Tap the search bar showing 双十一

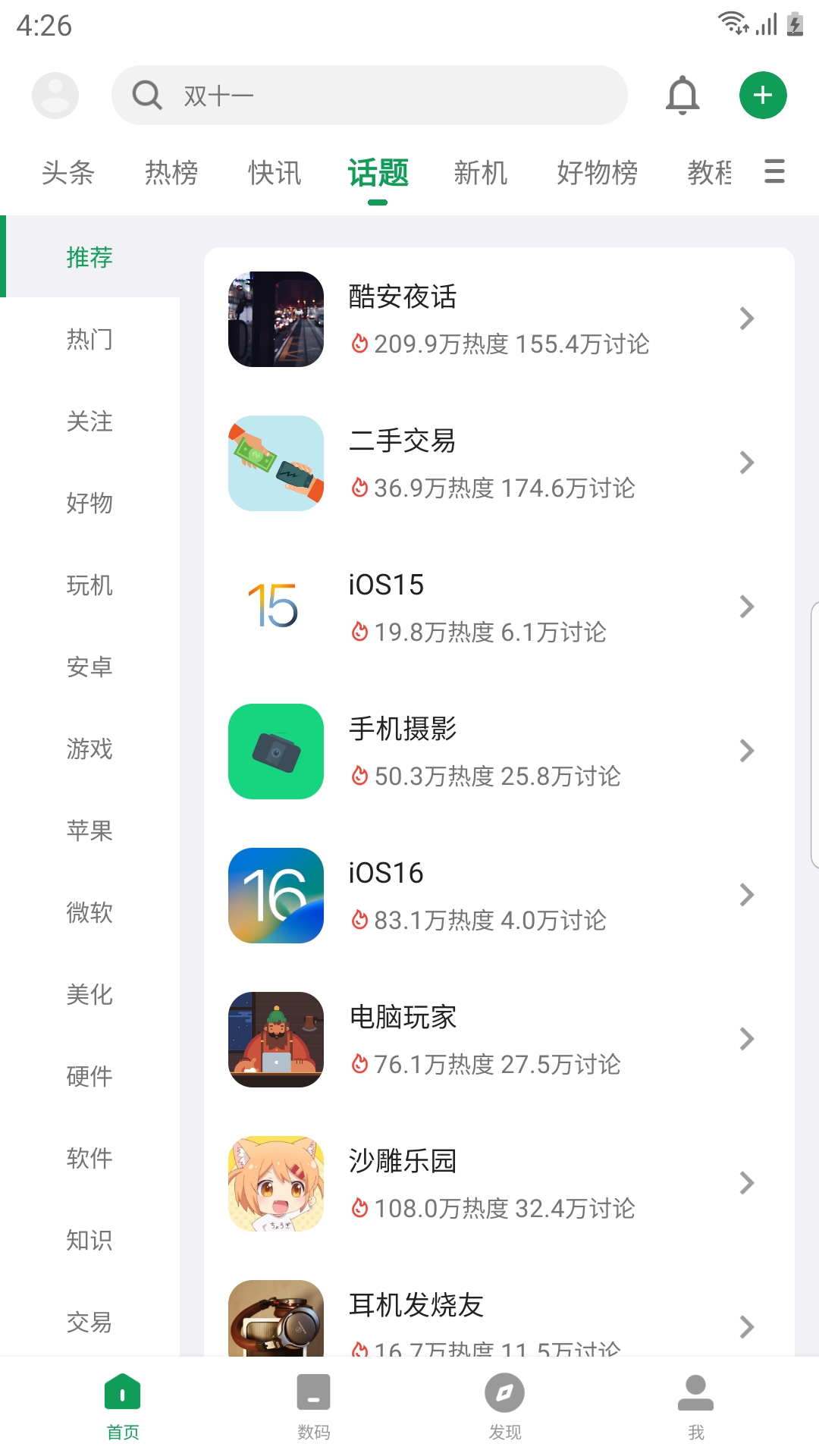(x=370, y=95)
